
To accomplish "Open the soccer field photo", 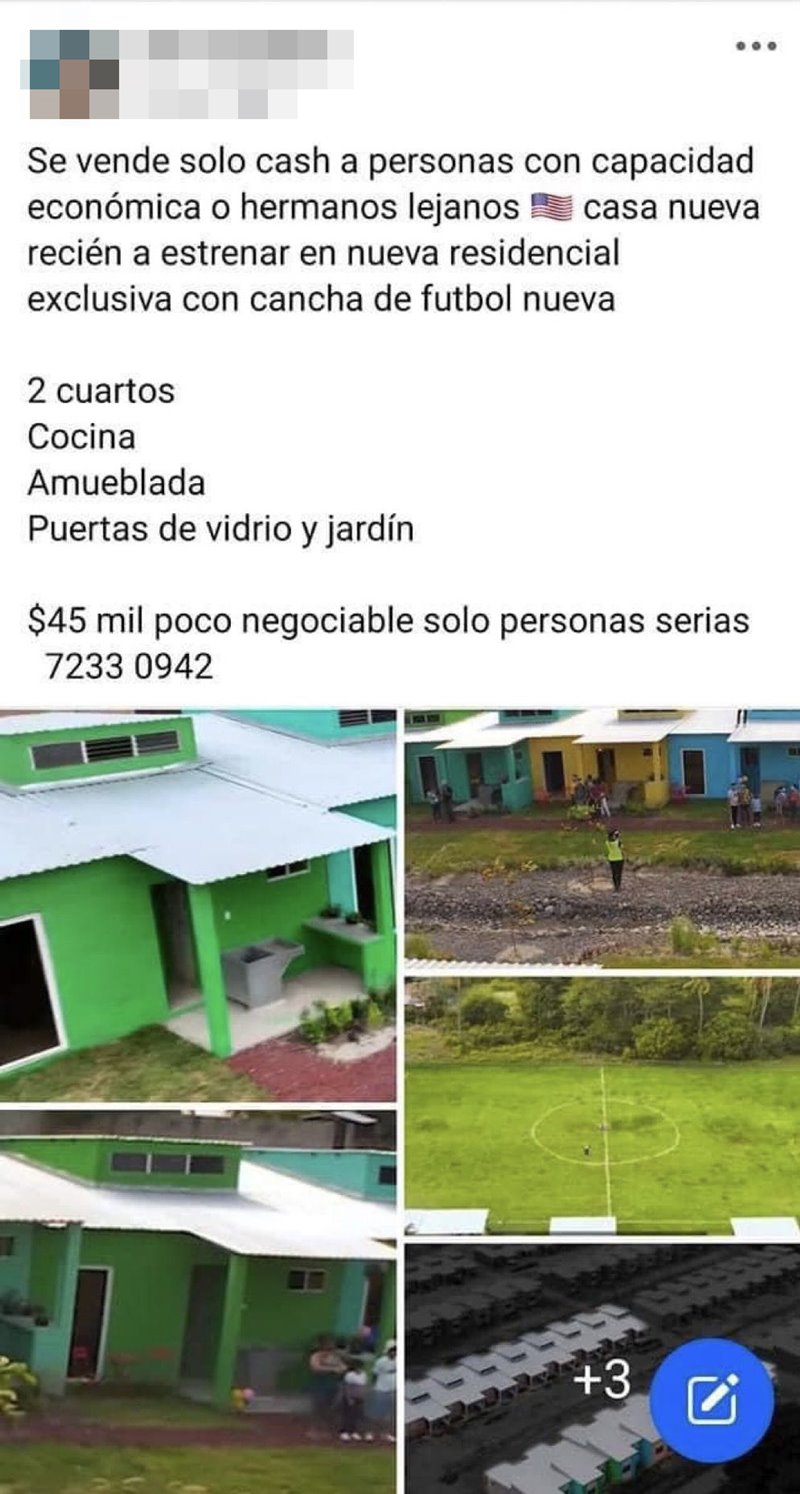I will click(602, 1105).
